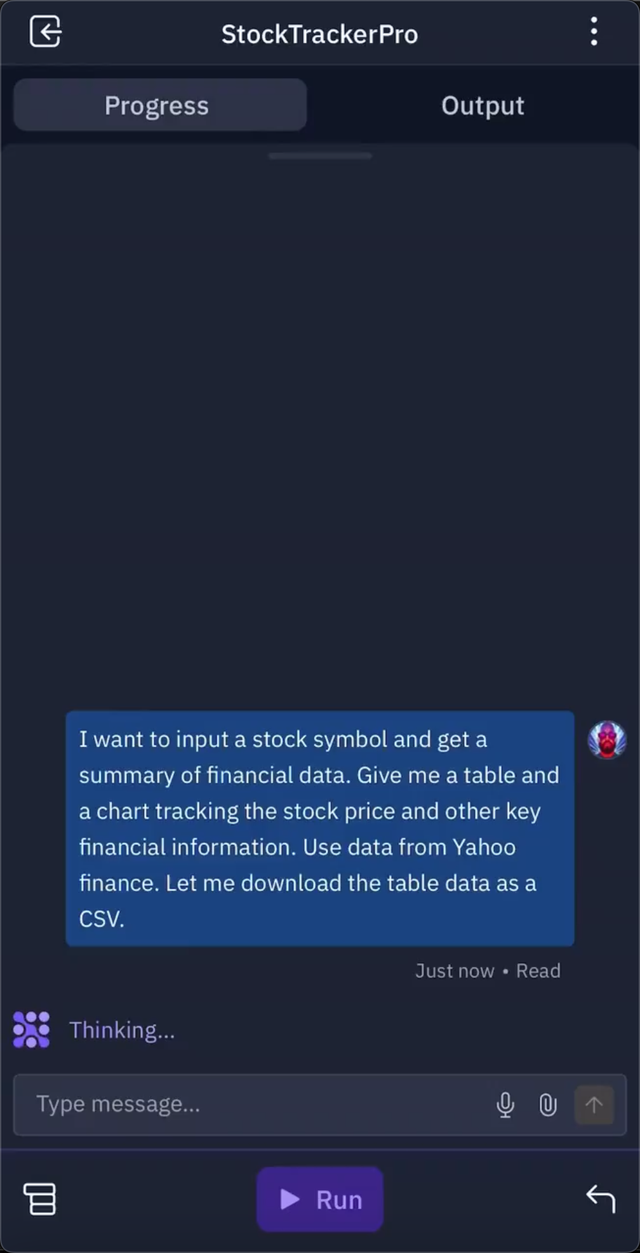Switch to the Output tab
This screenshot has width=640, height=1253.
(x=482, y=106)
